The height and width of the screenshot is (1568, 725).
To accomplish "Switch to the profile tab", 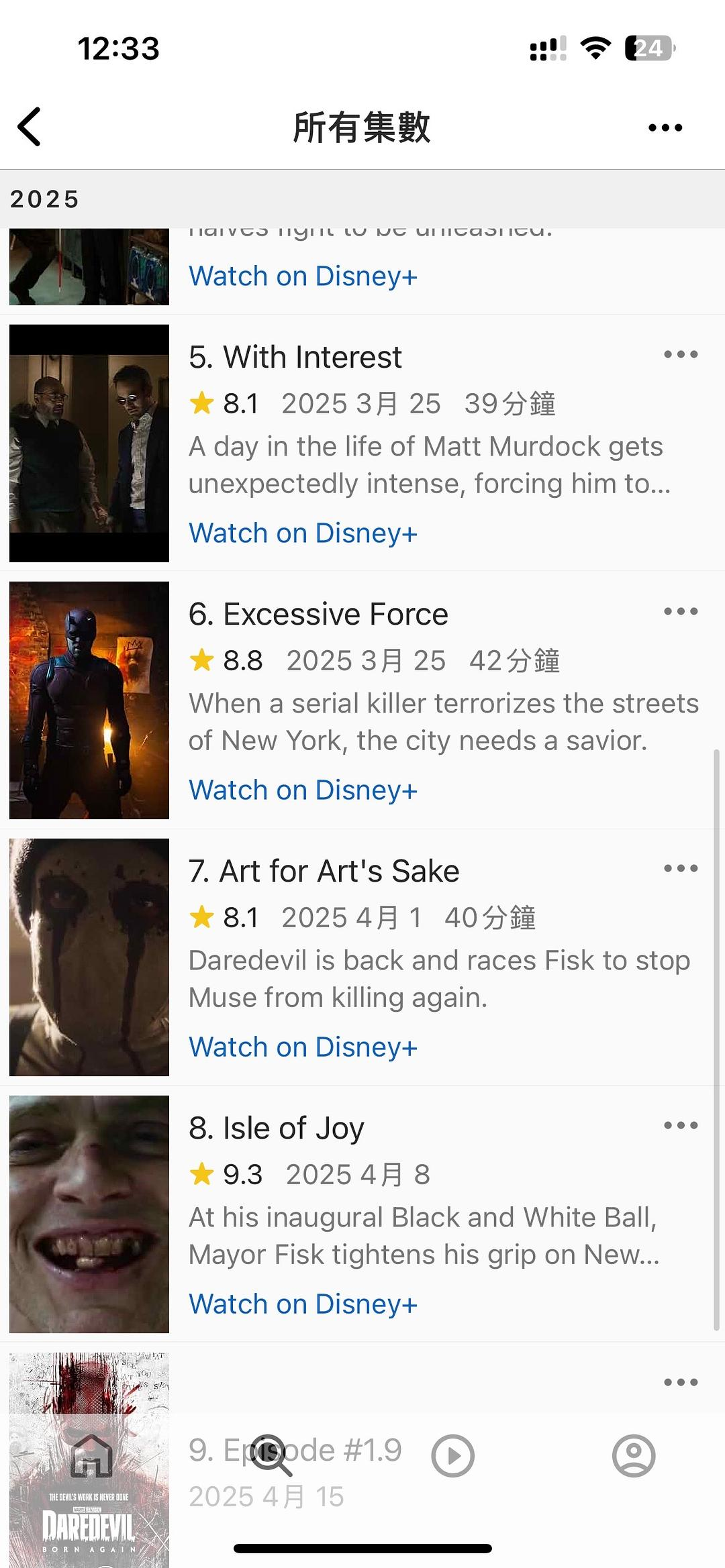I will (x=633, y=1456).
